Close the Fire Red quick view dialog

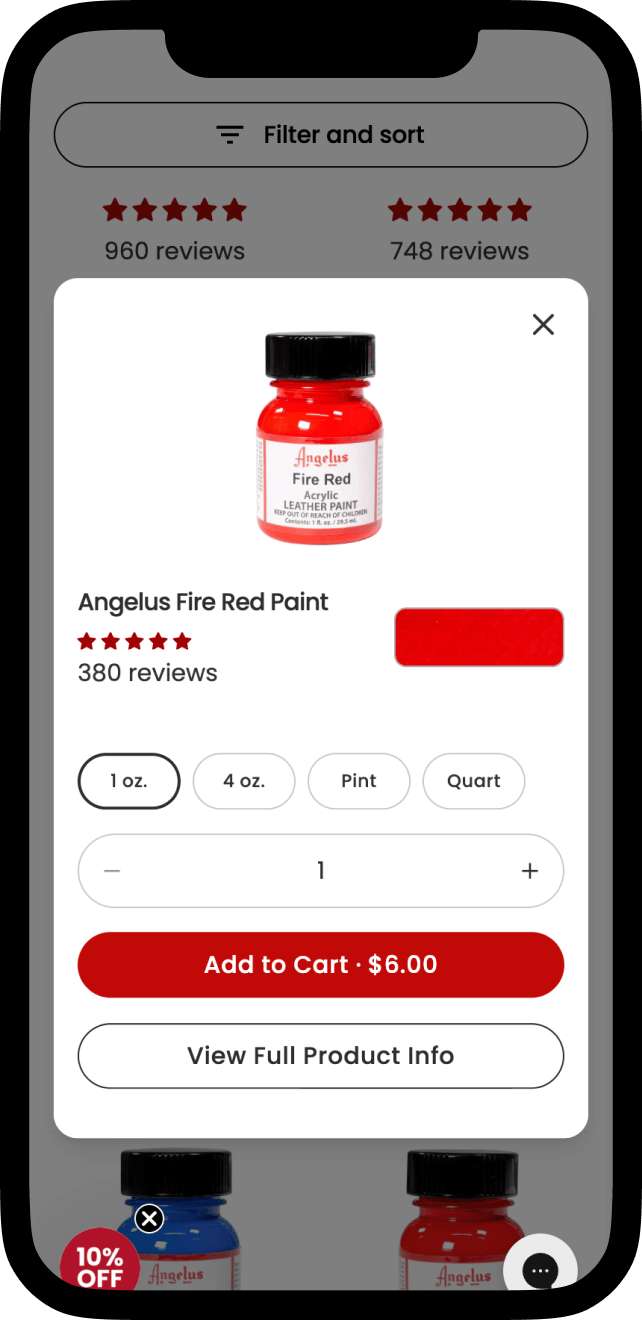543,324
